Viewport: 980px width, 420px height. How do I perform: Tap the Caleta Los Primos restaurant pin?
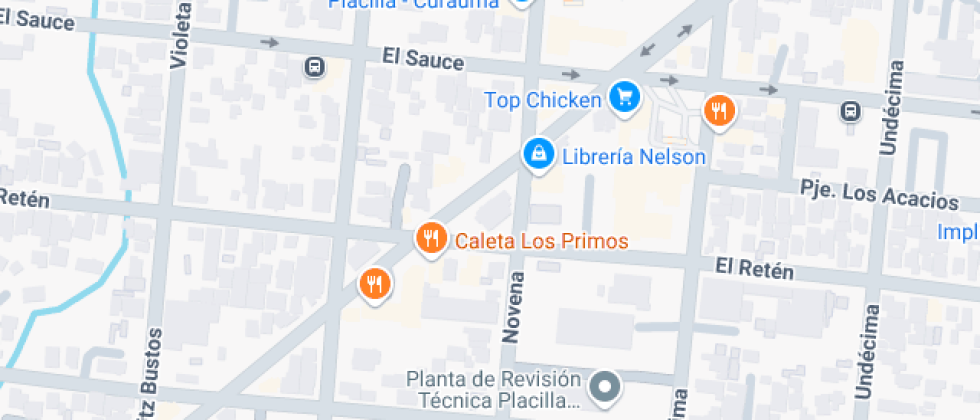click(431, 239)
